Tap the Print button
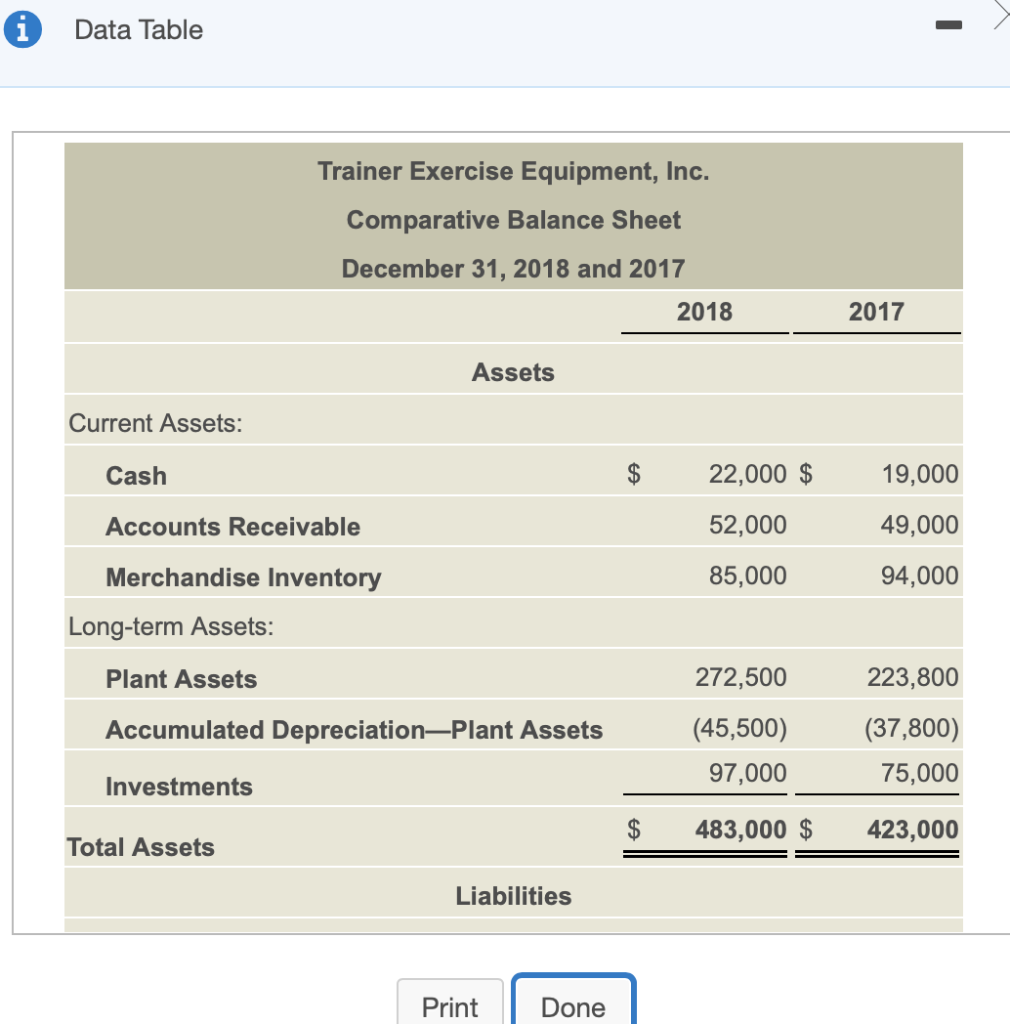1010x1024 pixels. coord(450,1002)
